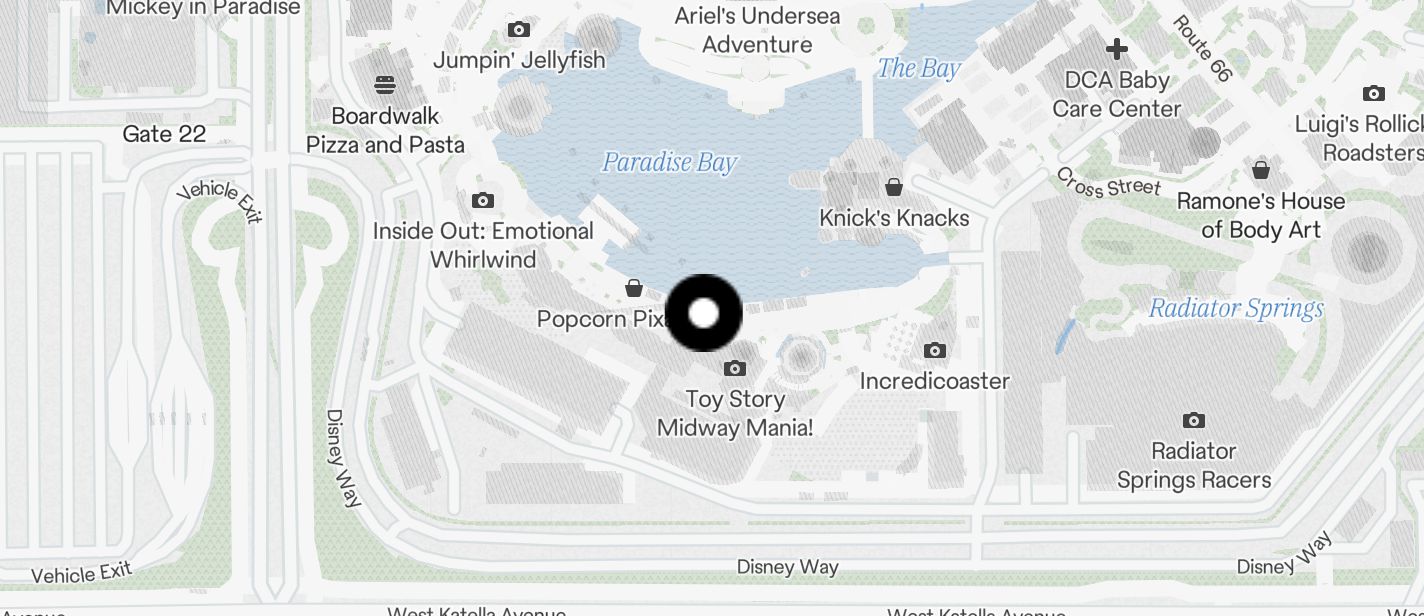This screenshot has height=616, width=1424.
Task: Select the Popcorn Pixie shopping marker
Action: point(634,289)
